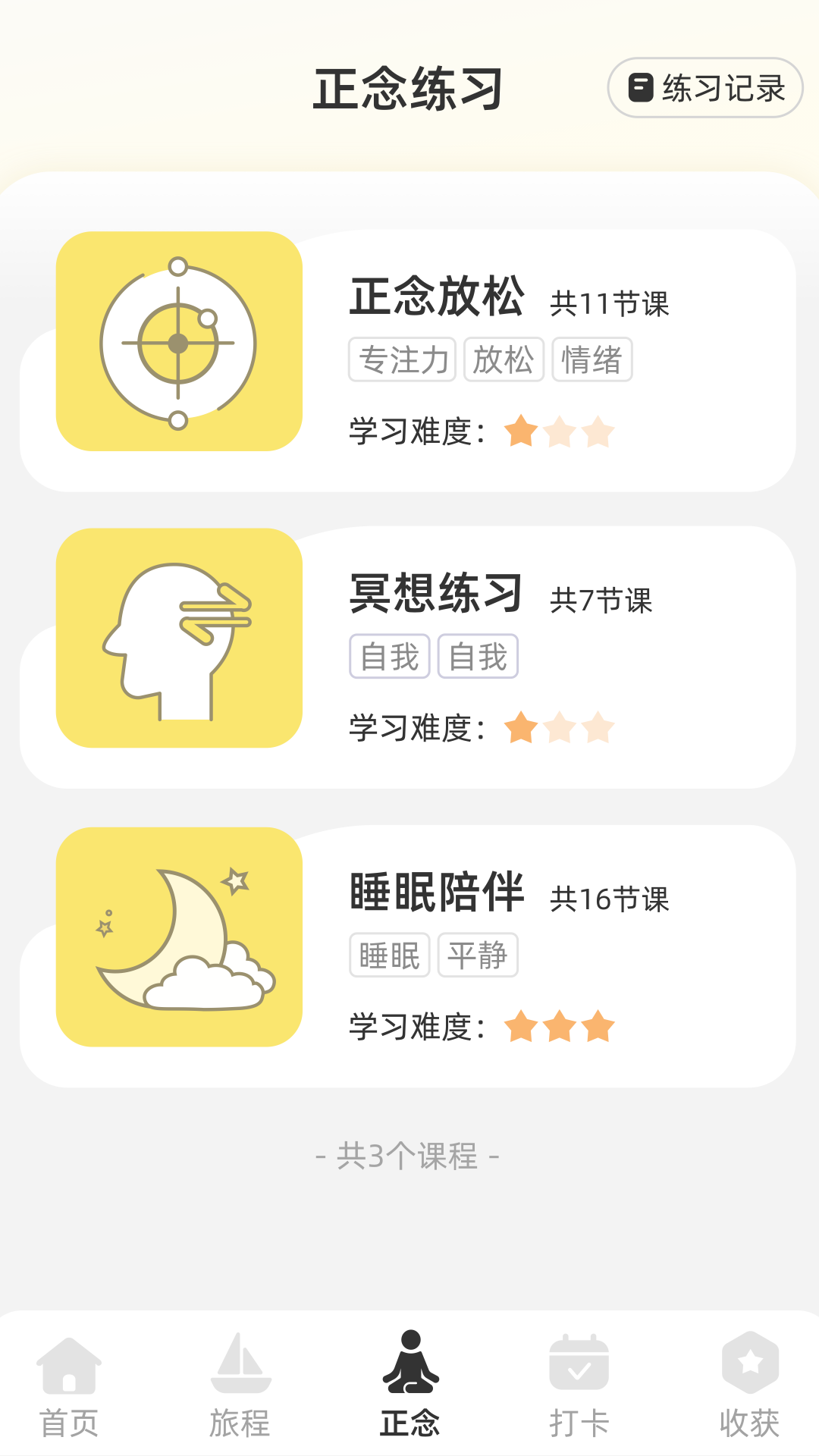Select the 睡眠 tag on 睡眠陪伴
This screenshot has height=1456, width=819.
point(389,956)
